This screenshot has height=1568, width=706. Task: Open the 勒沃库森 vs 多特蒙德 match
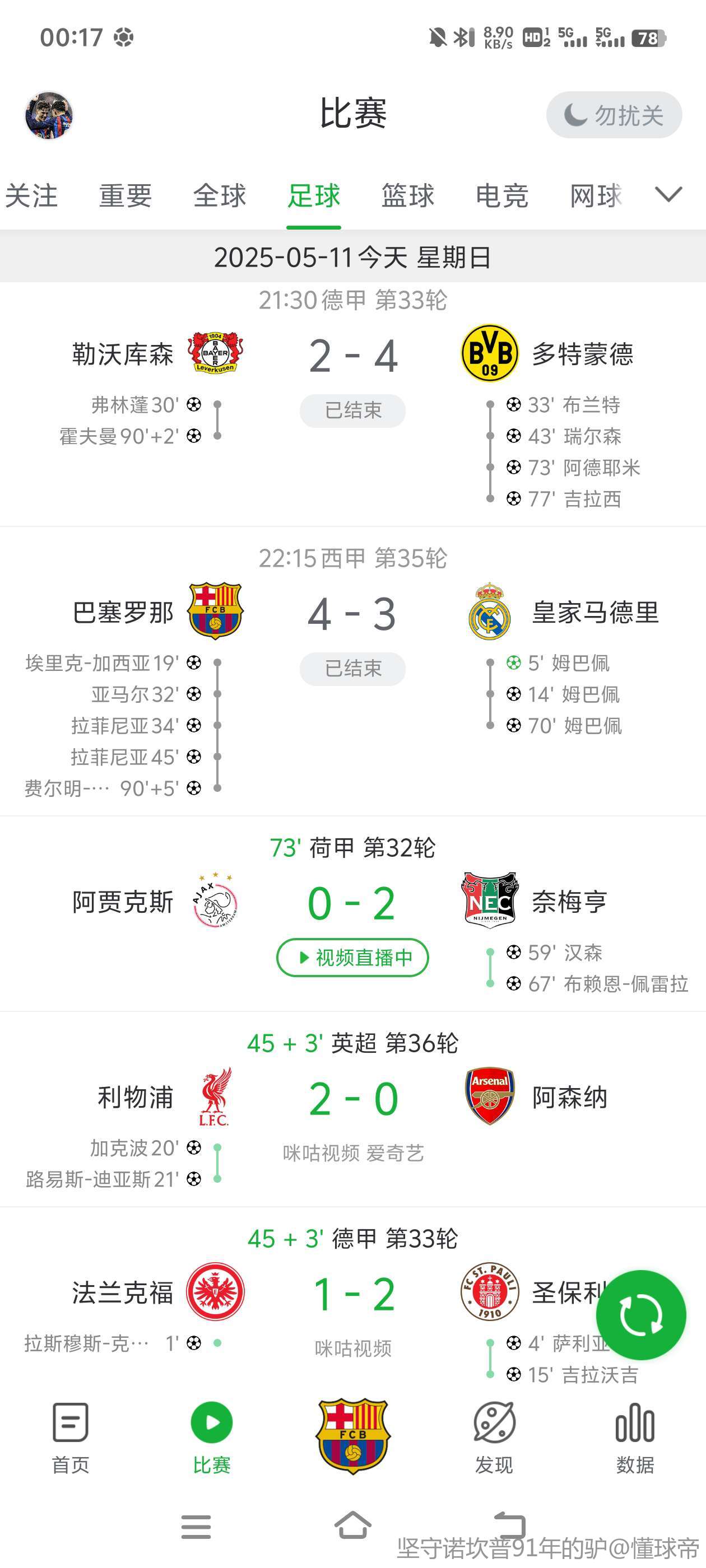click(x=352, y=356)
